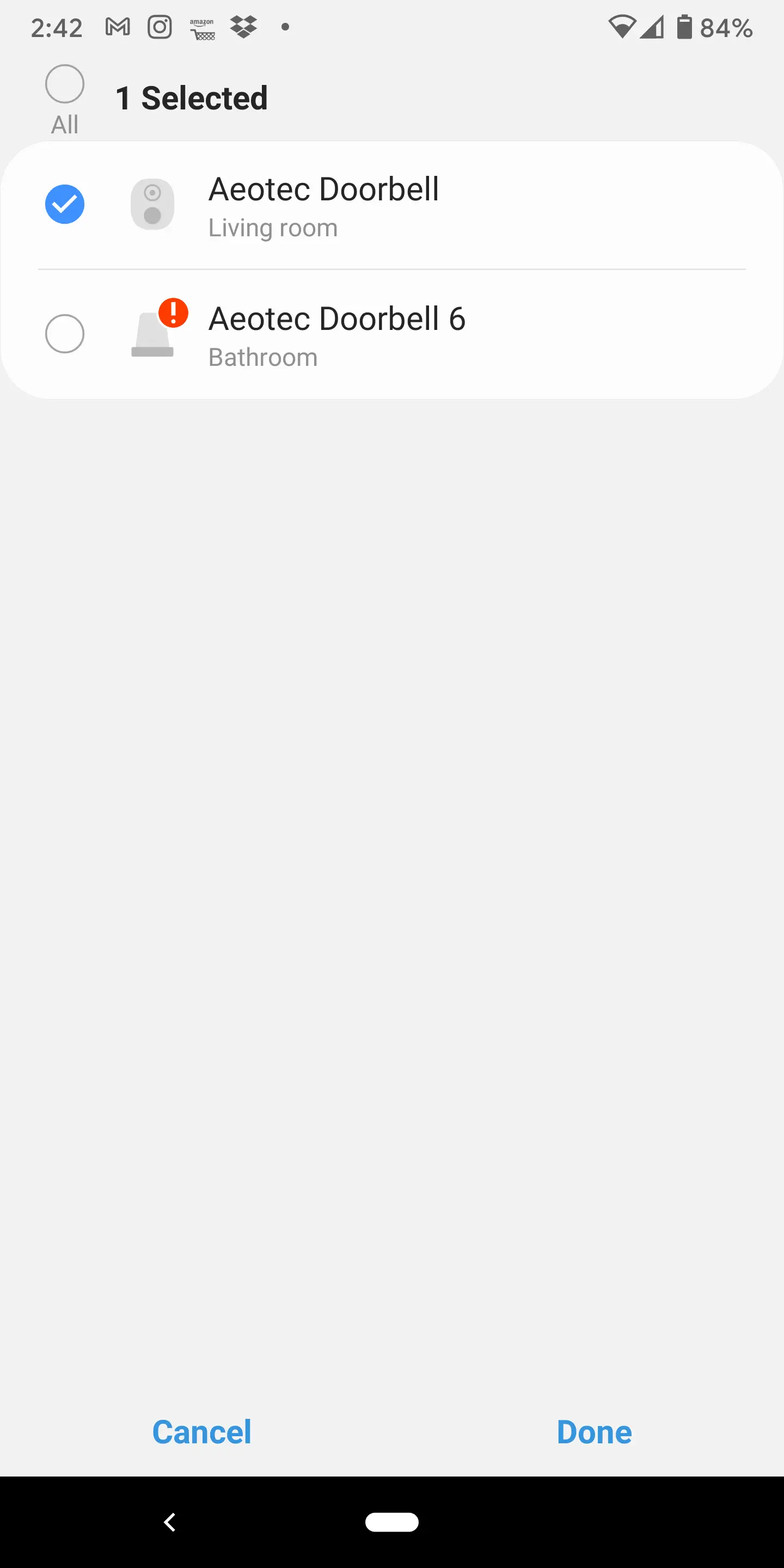Confirm selection with Done
Image resolution: width=784 pixels, height=1568 pixels.
pyautogui.click(x=594, y=1432)
